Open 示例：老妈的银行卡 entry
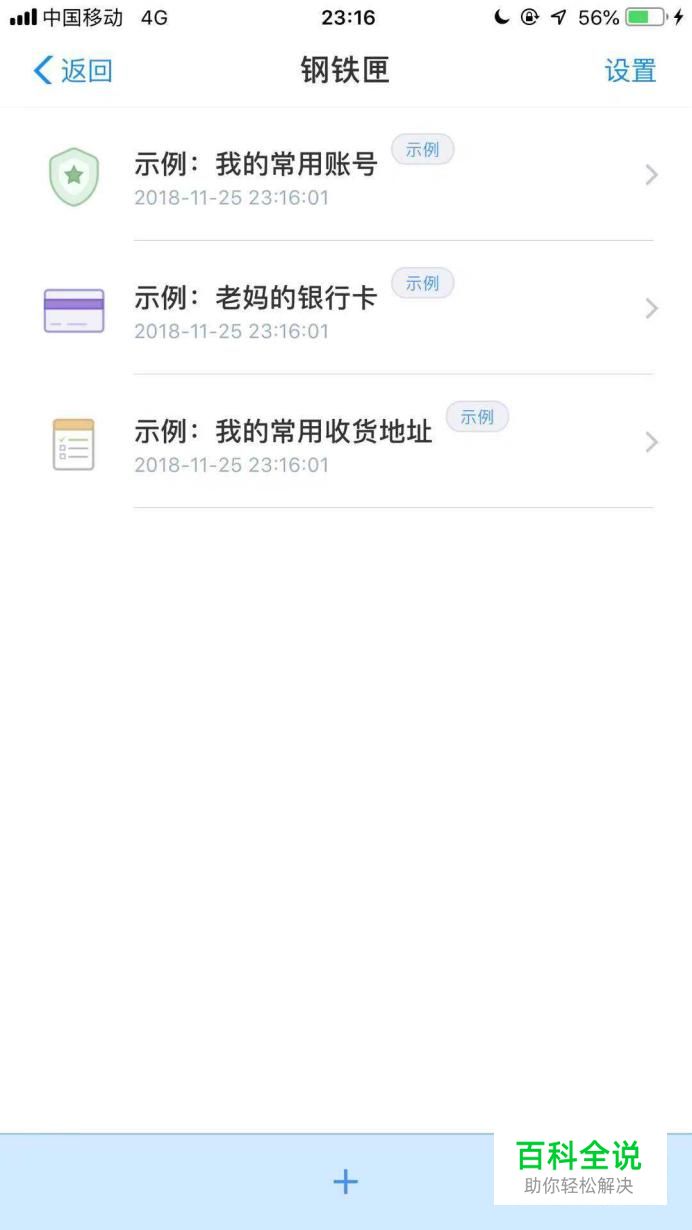692x1230 pixels. click(x=346, y=308)
